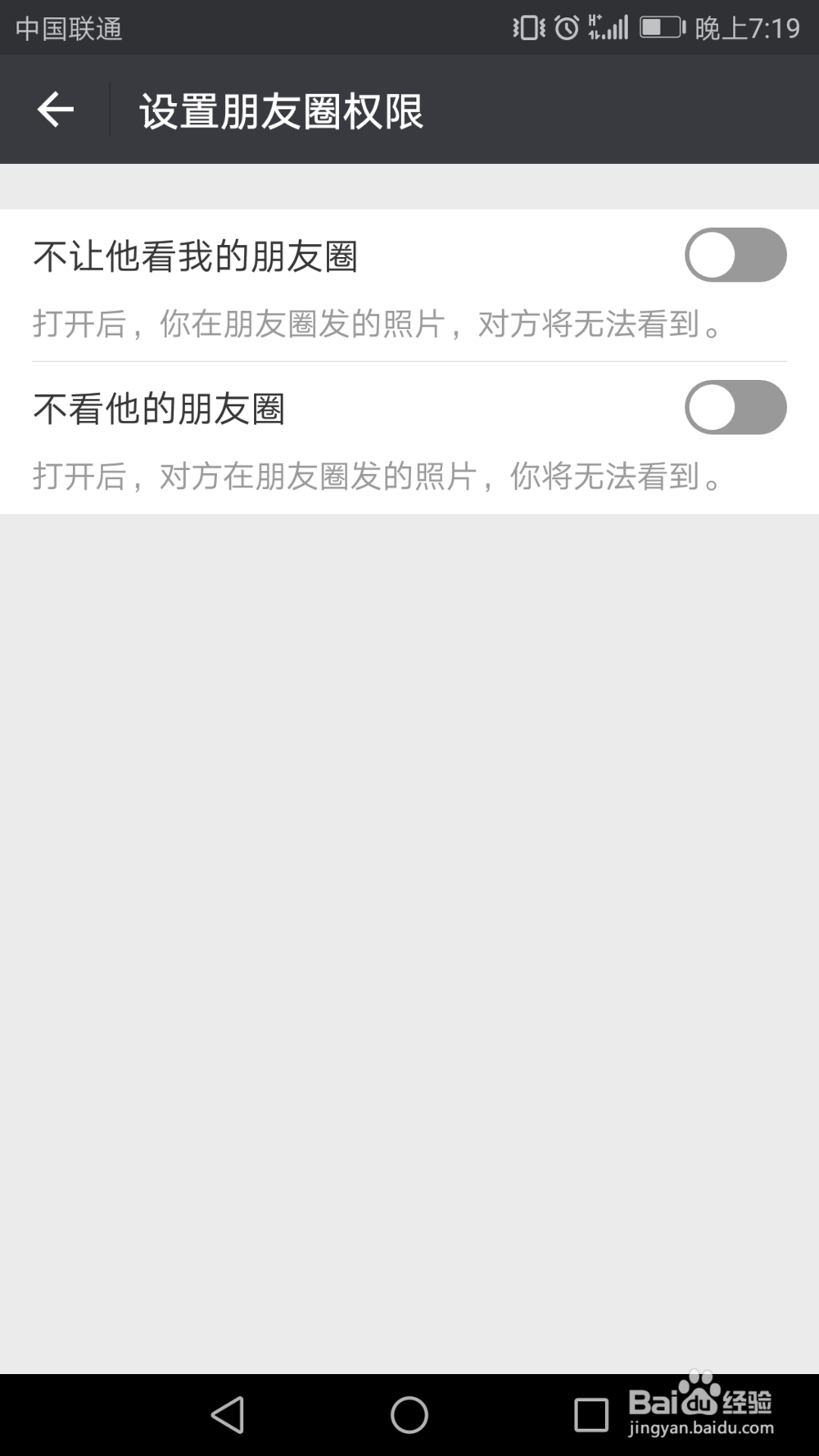Tap the time display showing 晚上7:19
This screenshot has height=1456, width=819.
pyautogui.click(x=746, y=26)
